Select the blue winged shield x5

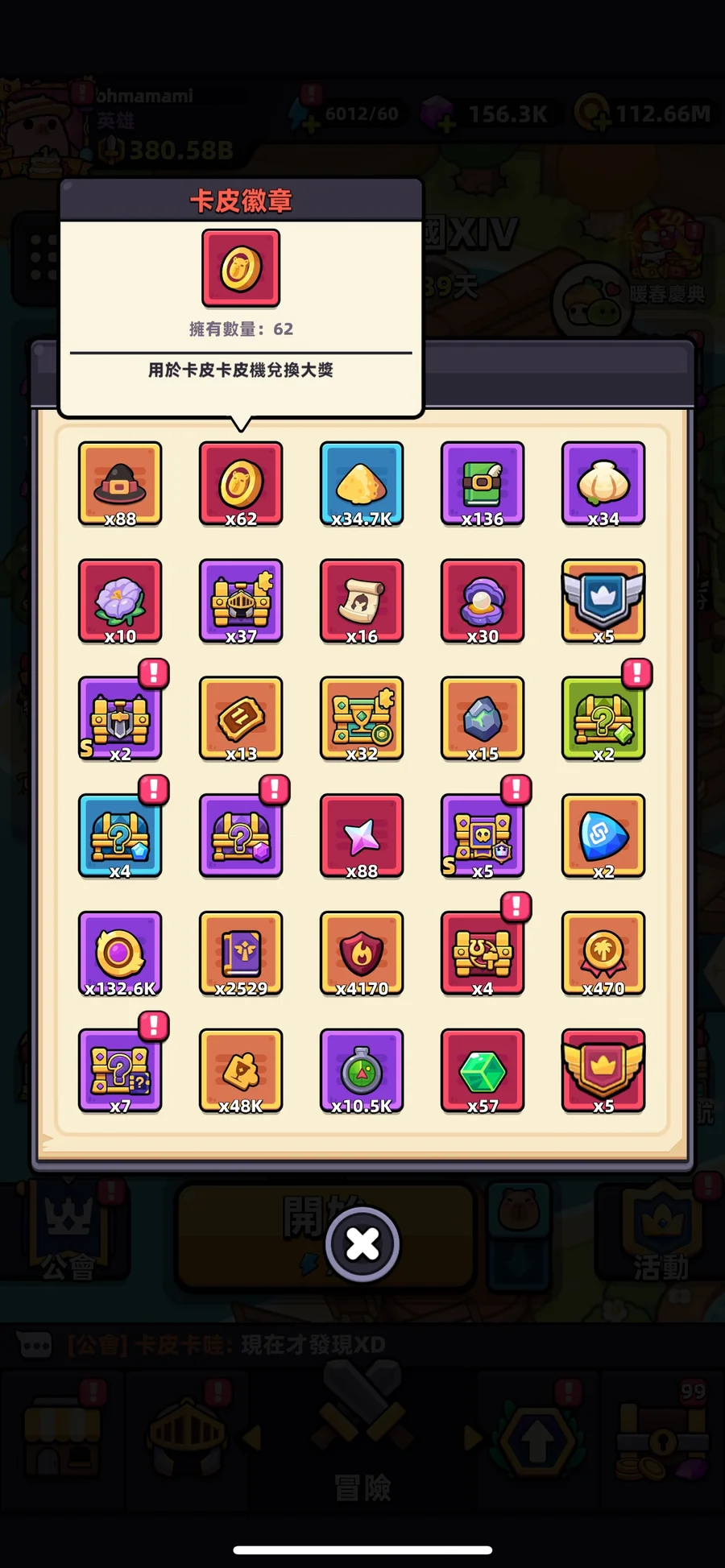pyautogui.click(x=603, y=601)
